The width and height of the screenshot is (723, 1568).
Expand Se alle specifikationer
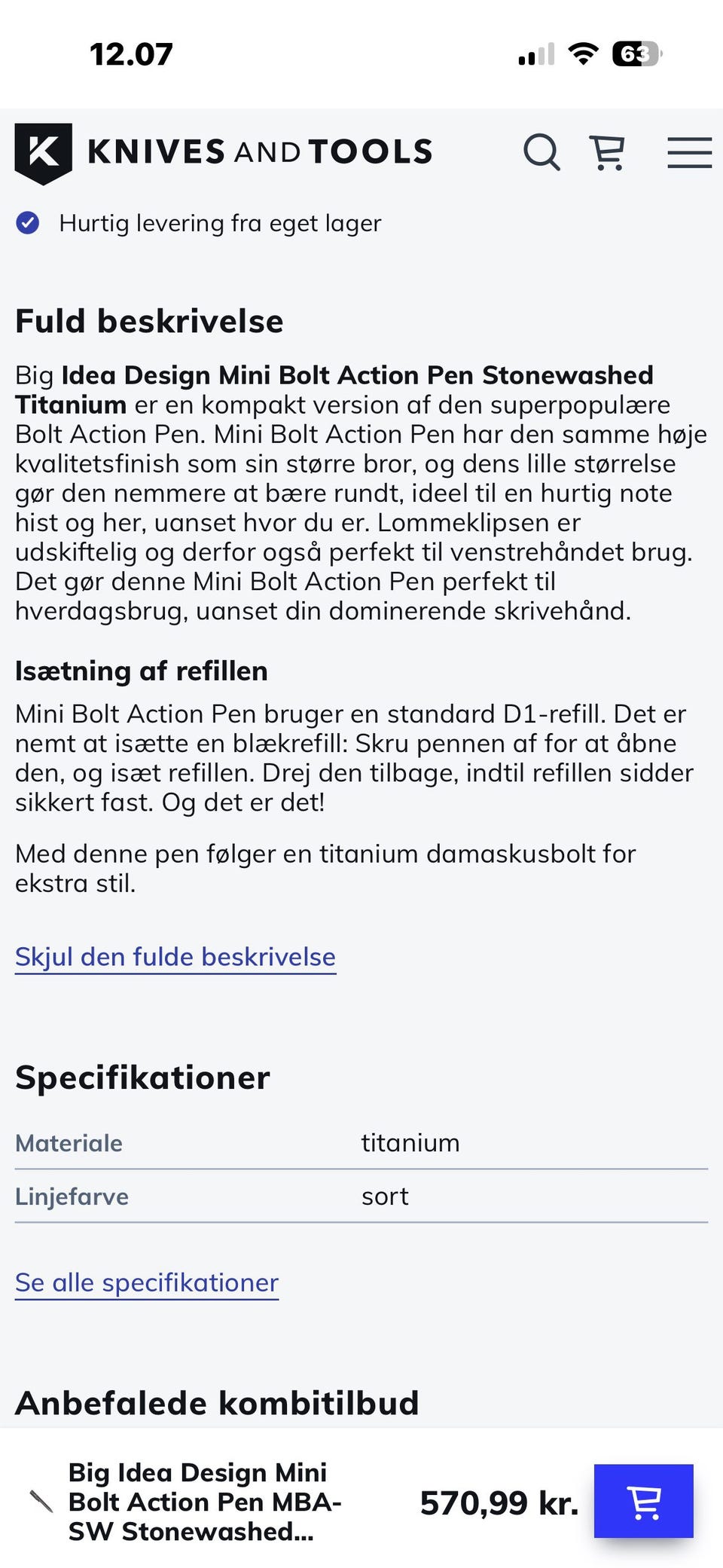(x=147, y=1282)
